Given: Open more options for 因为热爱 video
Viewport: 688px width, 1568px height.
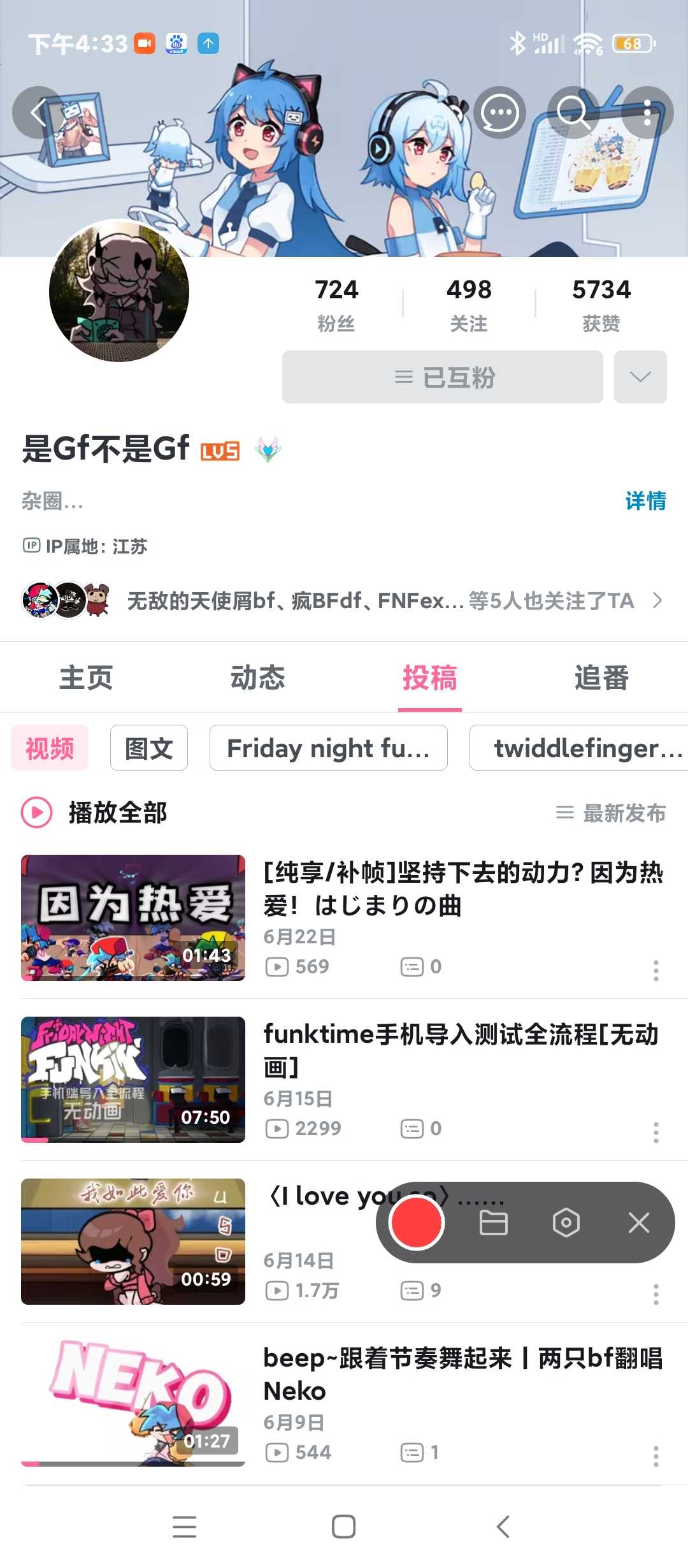Looking at the screenshot, I should [x=656, y=970].
